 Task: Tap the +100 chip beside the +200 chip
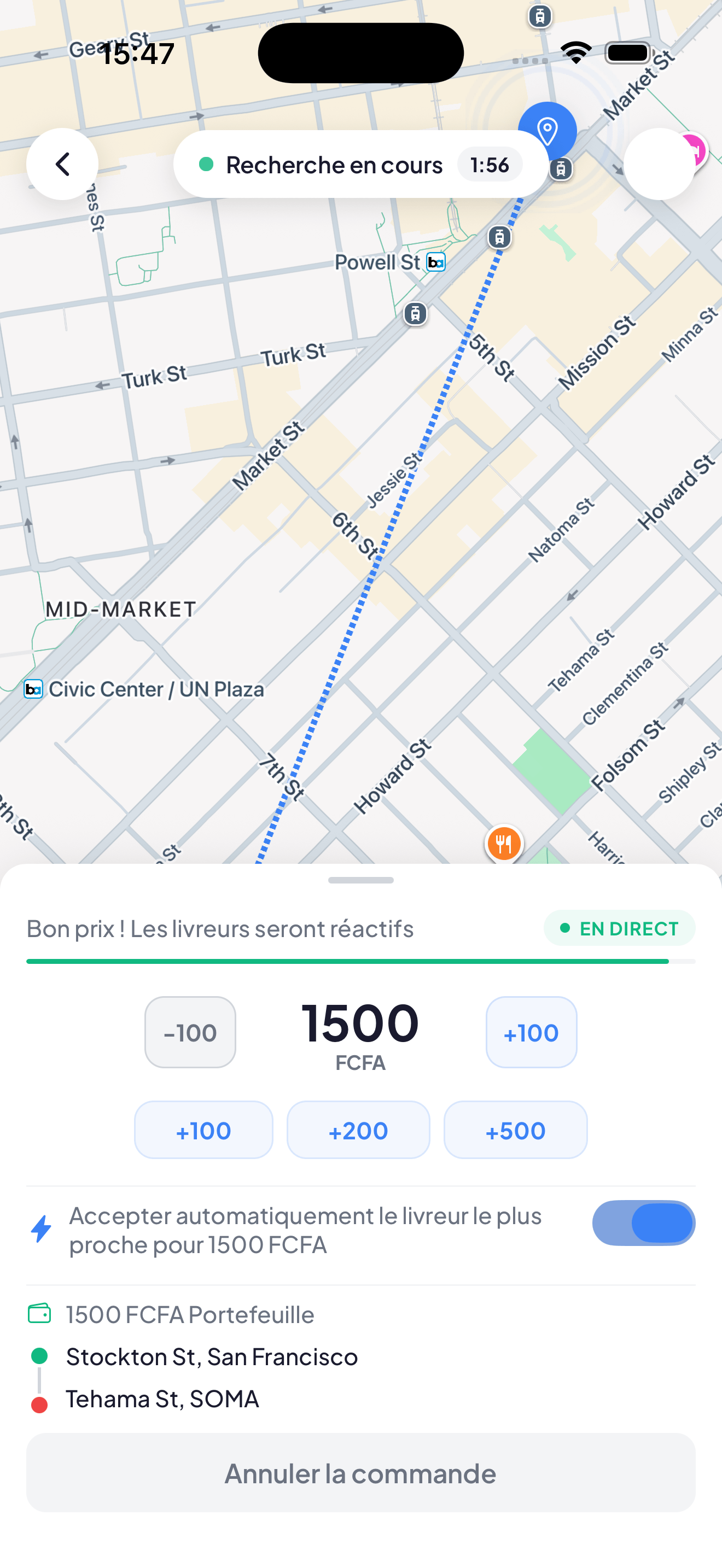[203, 1130]
